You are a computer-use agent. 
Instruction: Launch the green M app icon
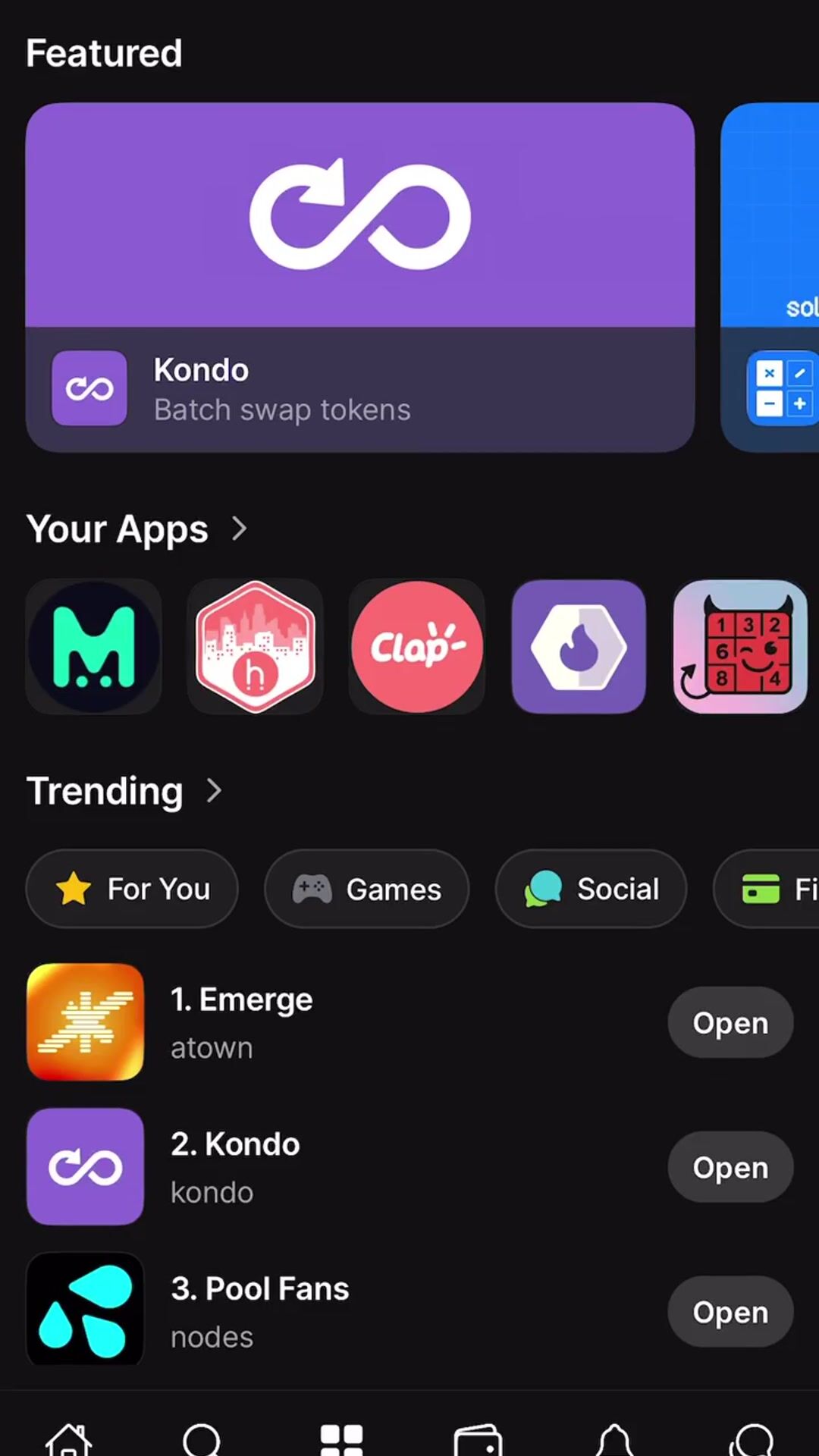click(93, 647)
